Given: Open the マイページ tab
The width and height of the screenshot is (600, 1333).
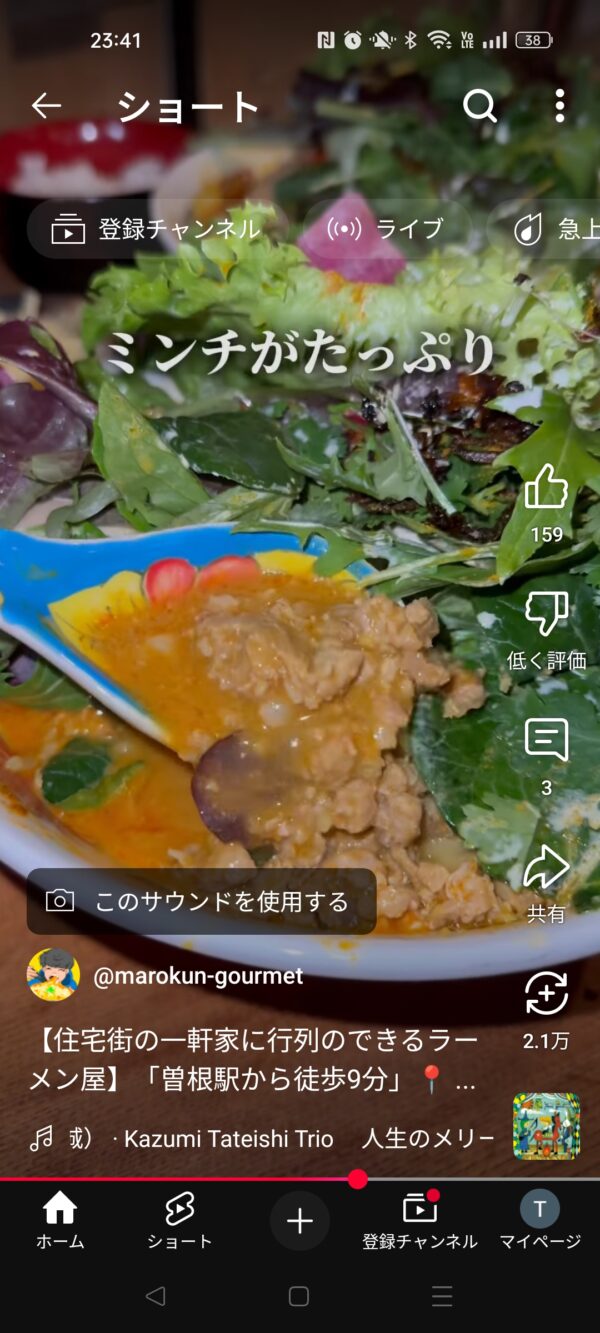Looking at the screenshot, I should 540,1221.
